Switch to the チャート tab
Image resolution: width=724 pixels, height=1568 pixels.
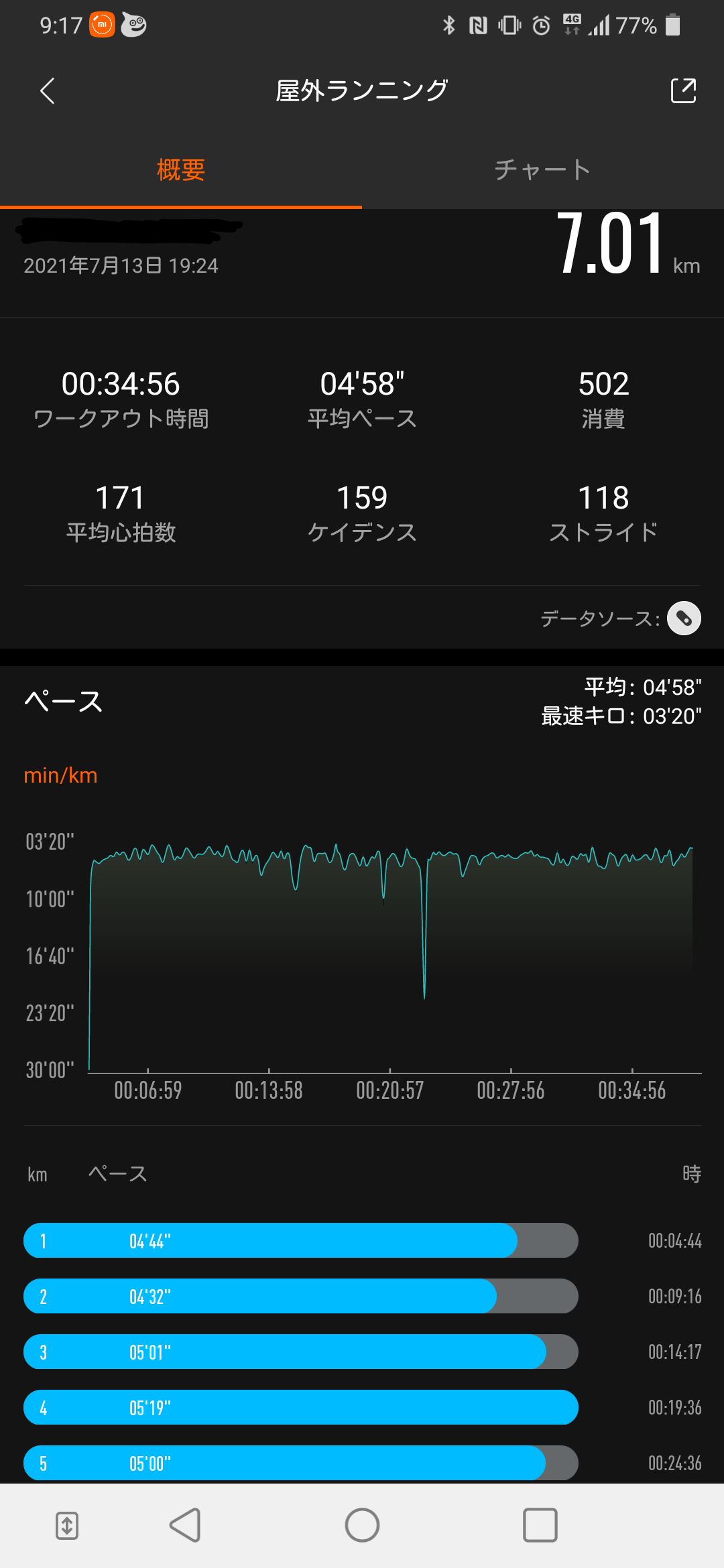(x=542, y=170)
